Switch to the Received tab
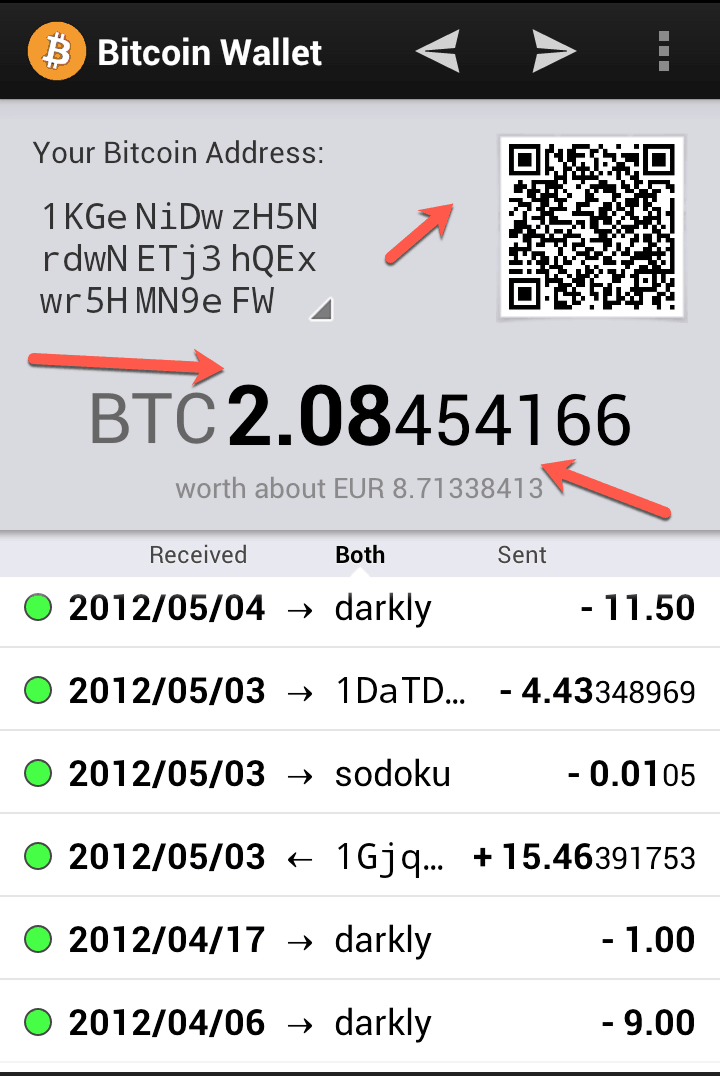Screen dimensions: 720x1076 pyautogui.click(x=198, y=555)
